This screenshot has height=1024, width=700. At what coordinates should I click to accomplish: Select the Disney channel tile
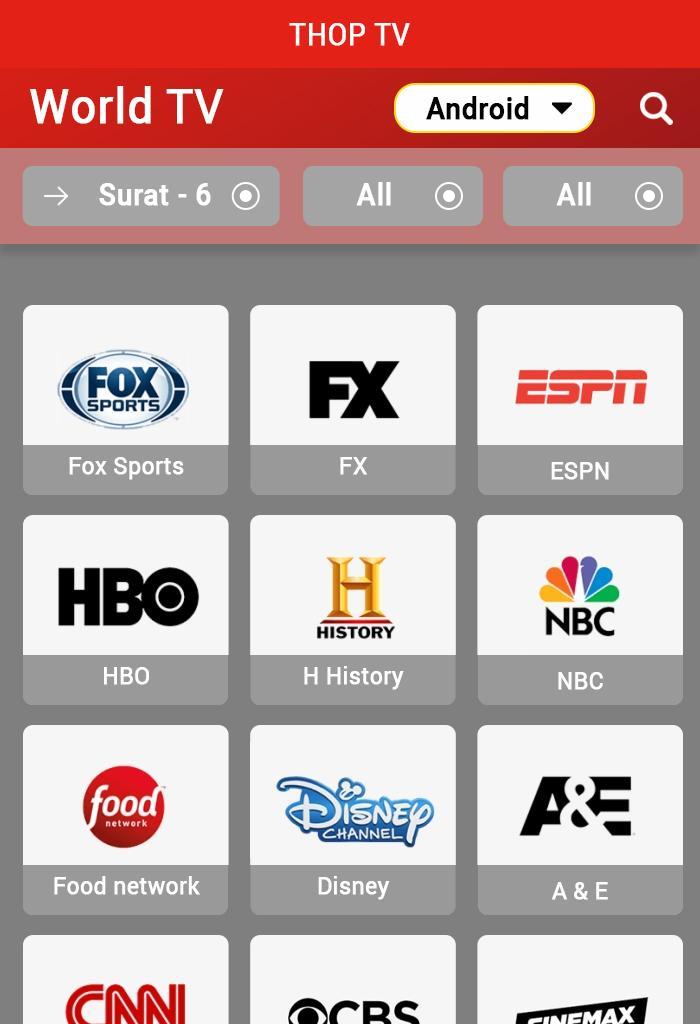(352, 819)
